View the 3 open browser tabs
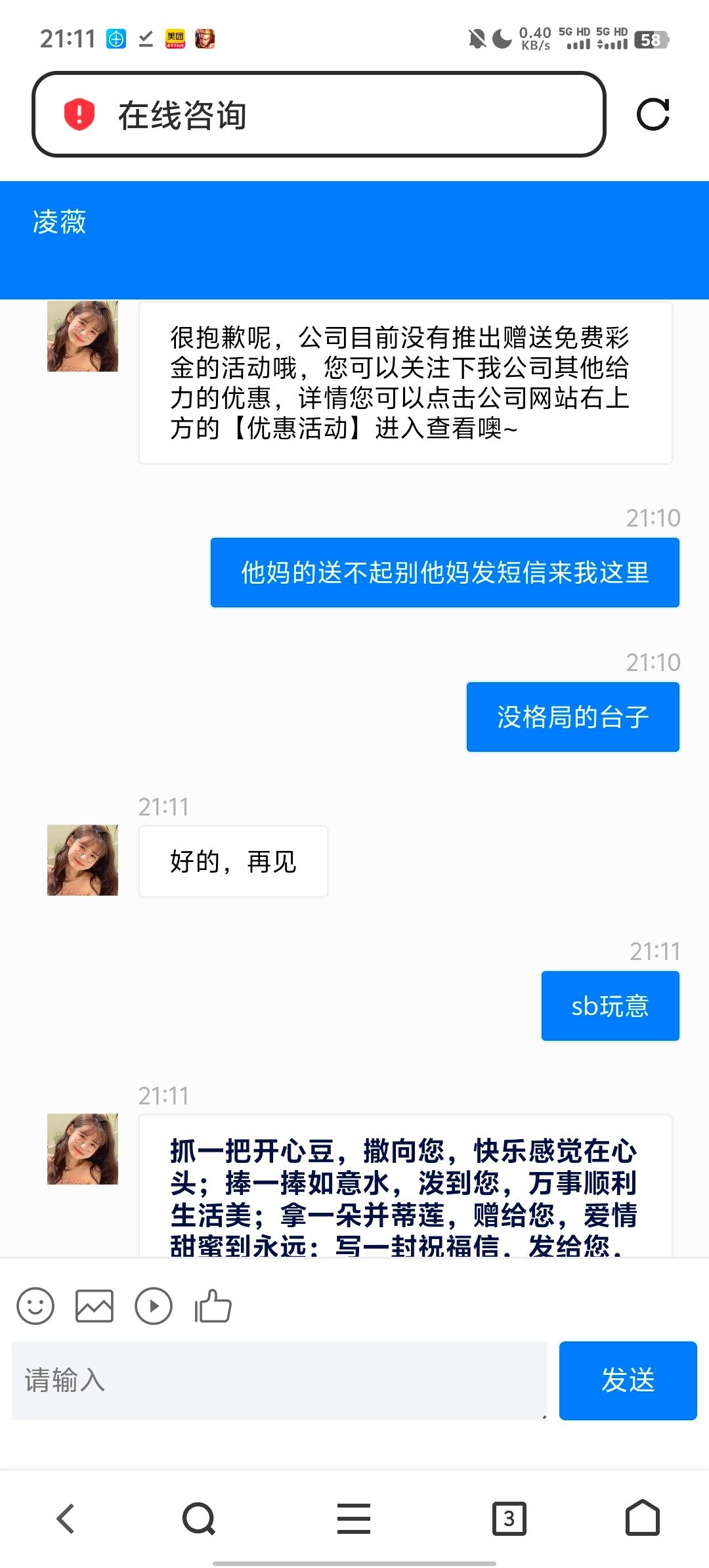This screenshot has height=1568, width=709. [x=509, y=1518]
